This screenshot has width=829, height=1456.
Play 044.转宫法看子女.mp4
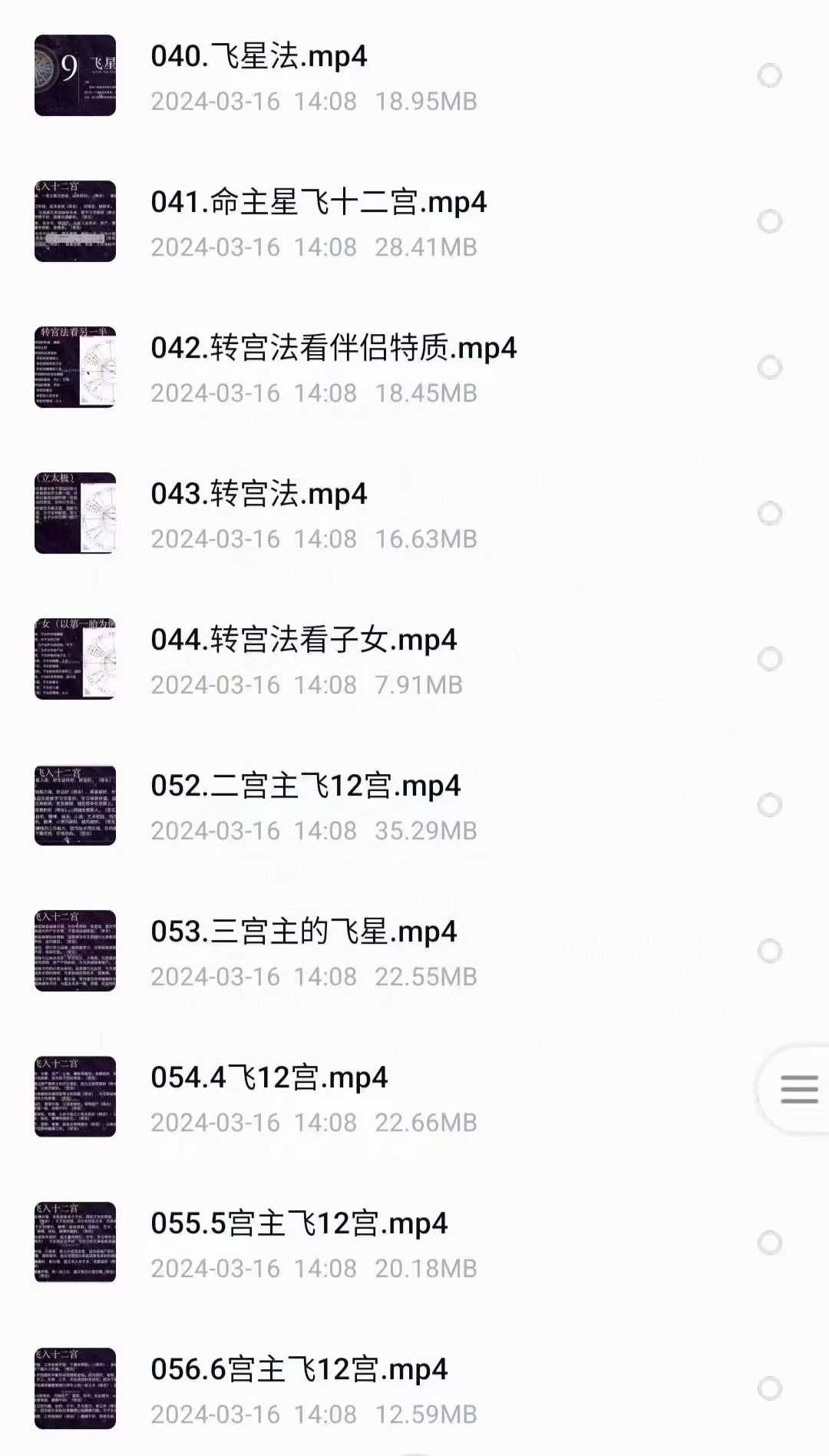pos(303,640)
